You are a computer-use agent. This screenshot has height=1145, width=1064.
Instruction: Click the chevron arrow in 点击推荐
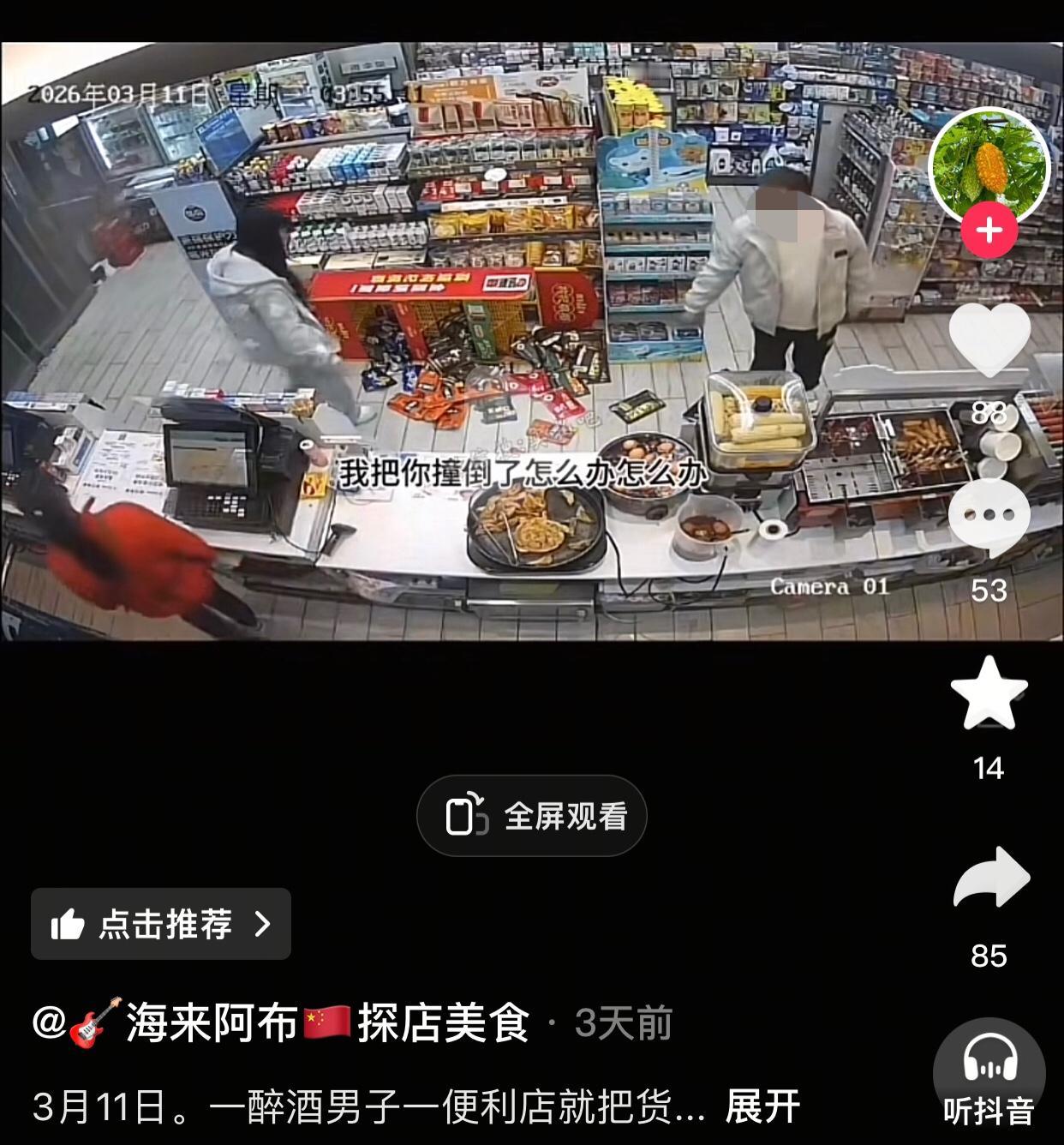[x=261, y=924]
